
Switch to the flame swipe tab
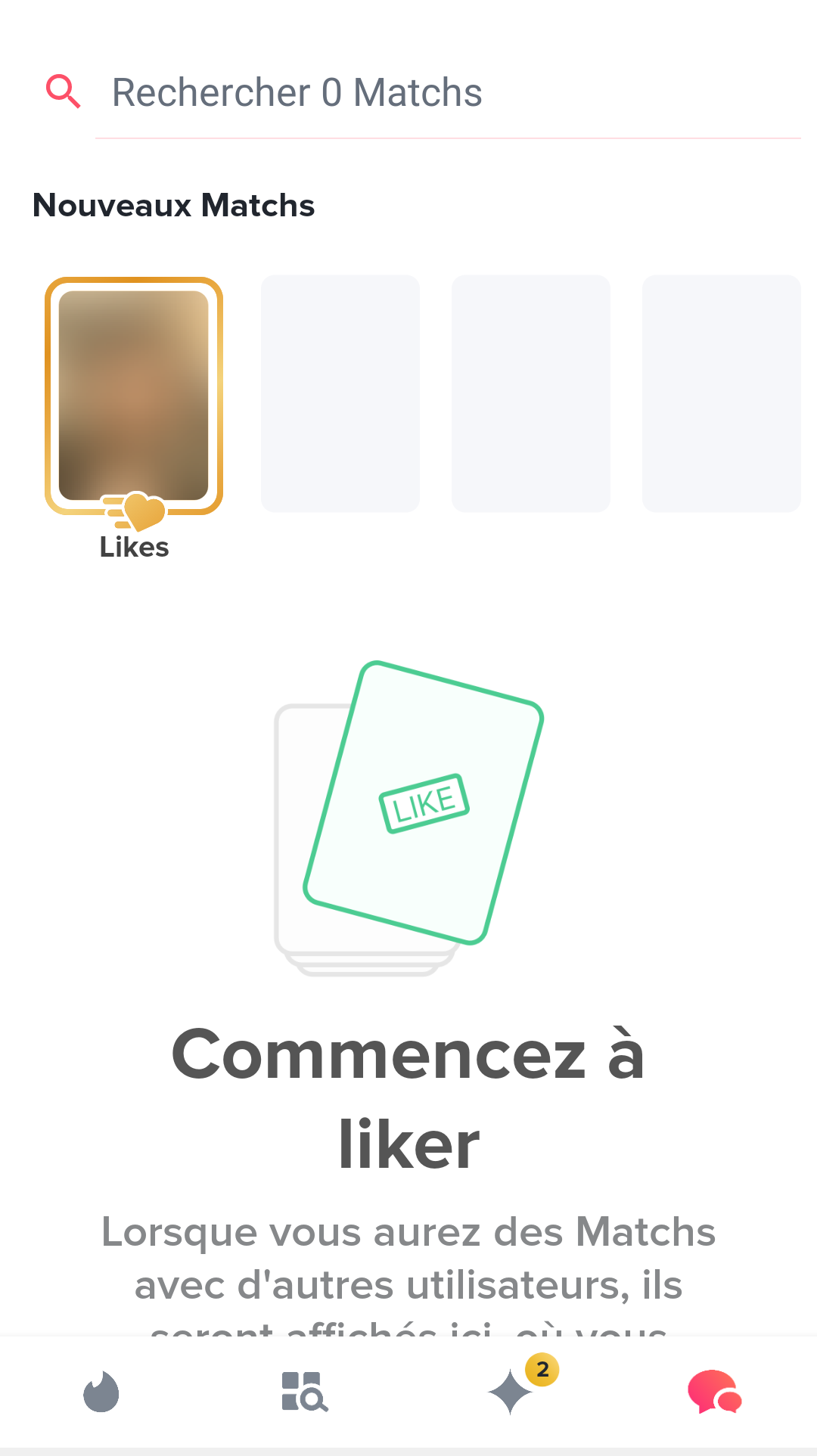click(101, 1392)
